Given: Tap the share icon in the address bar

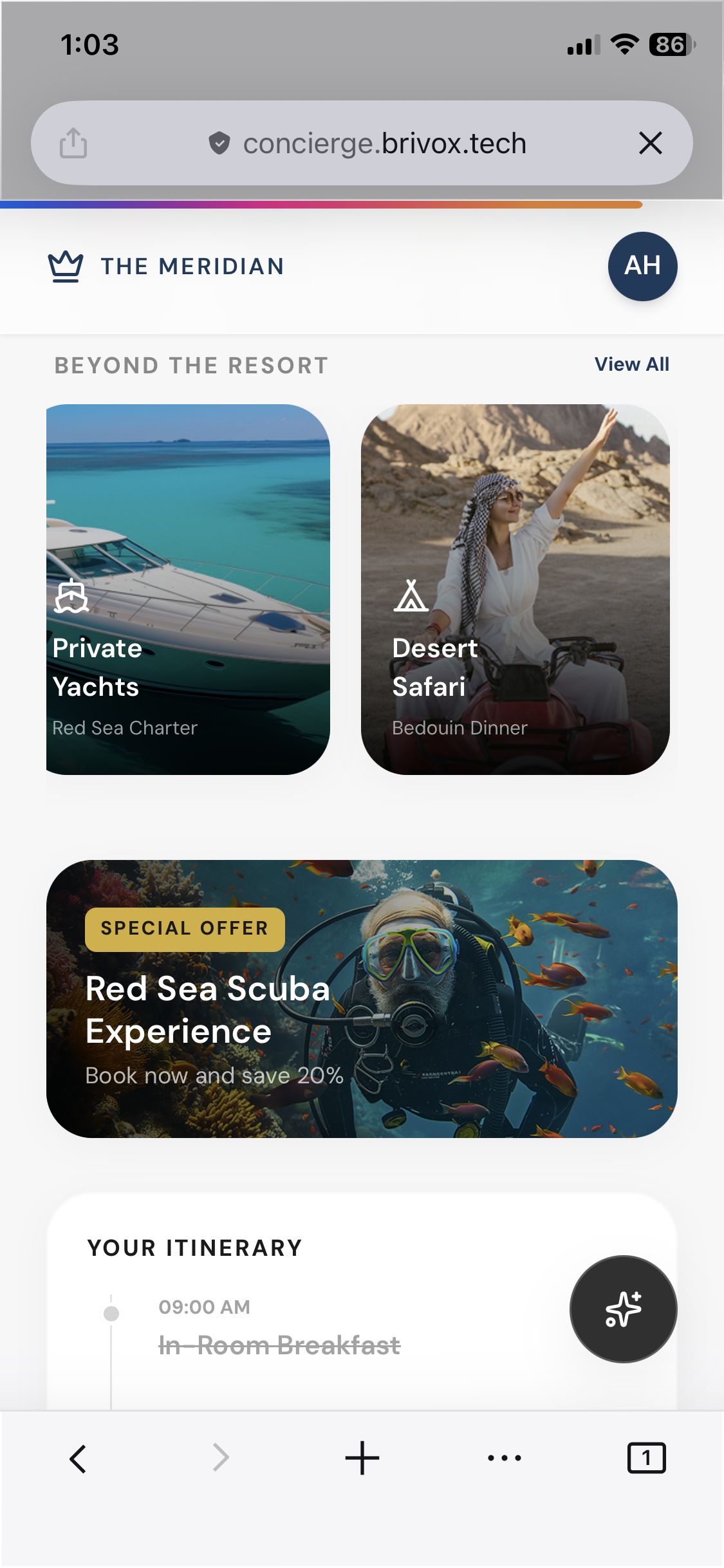Looking at the screenshot, I should point(74,143).
